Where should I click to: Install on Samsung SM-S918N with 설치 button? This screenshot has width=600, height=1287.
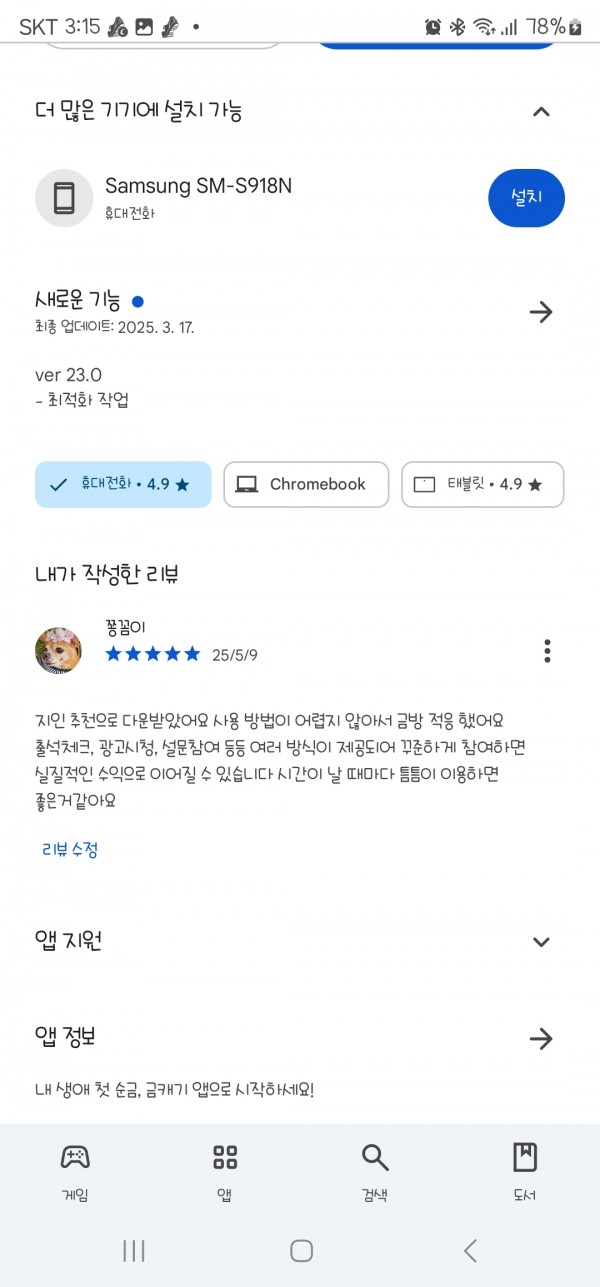[526, 198]
